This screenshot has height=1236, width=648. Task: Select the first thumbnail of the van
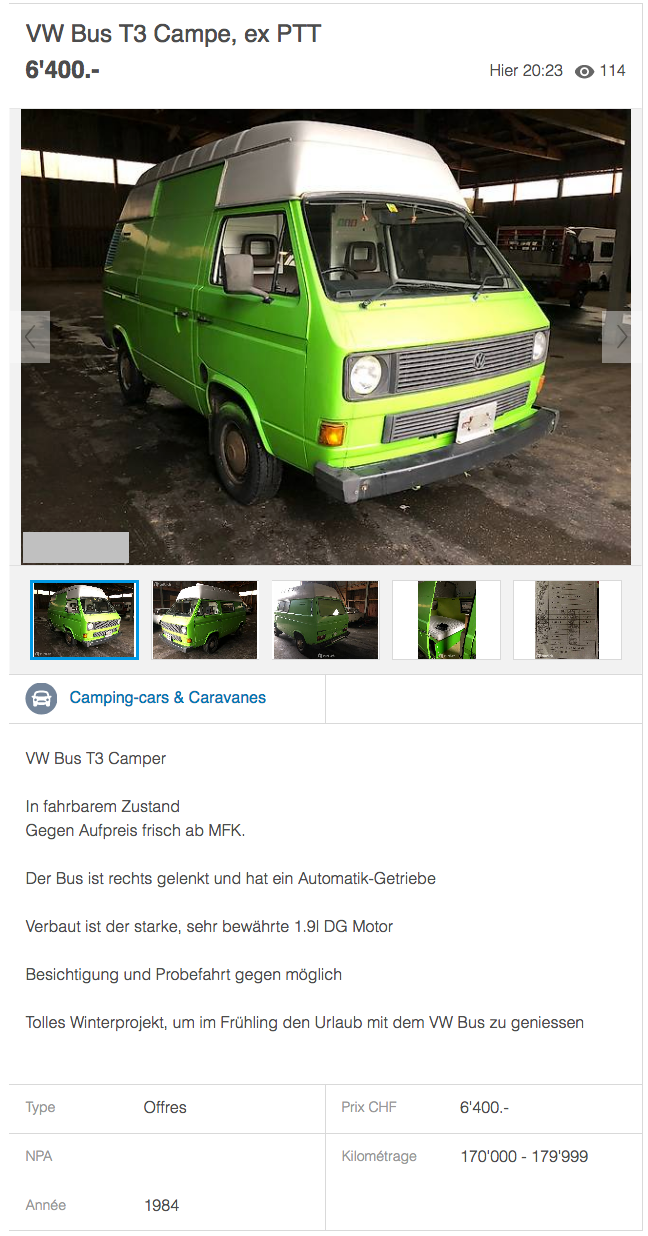(84, 619)
